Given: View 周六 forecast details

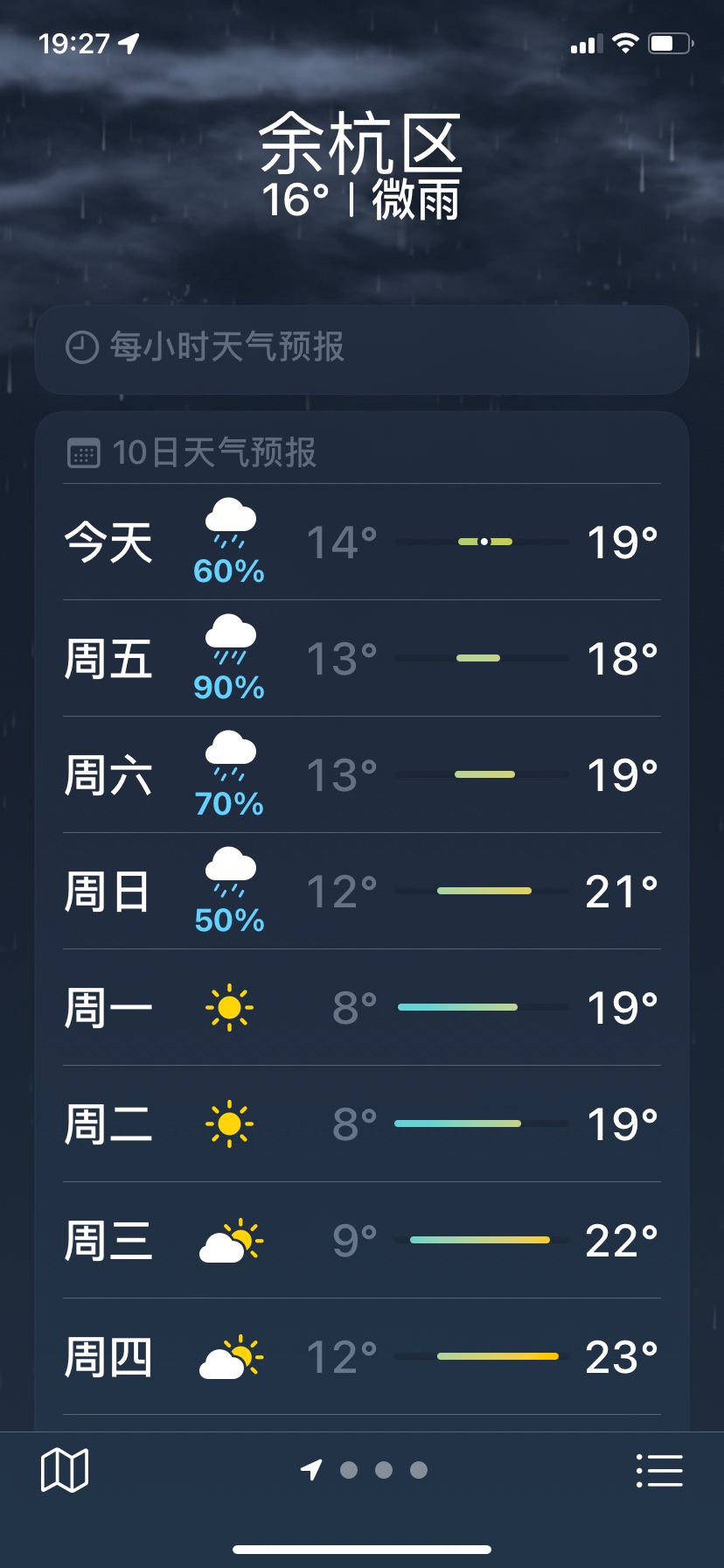Looking at the screenshot, I should (361, 774).
